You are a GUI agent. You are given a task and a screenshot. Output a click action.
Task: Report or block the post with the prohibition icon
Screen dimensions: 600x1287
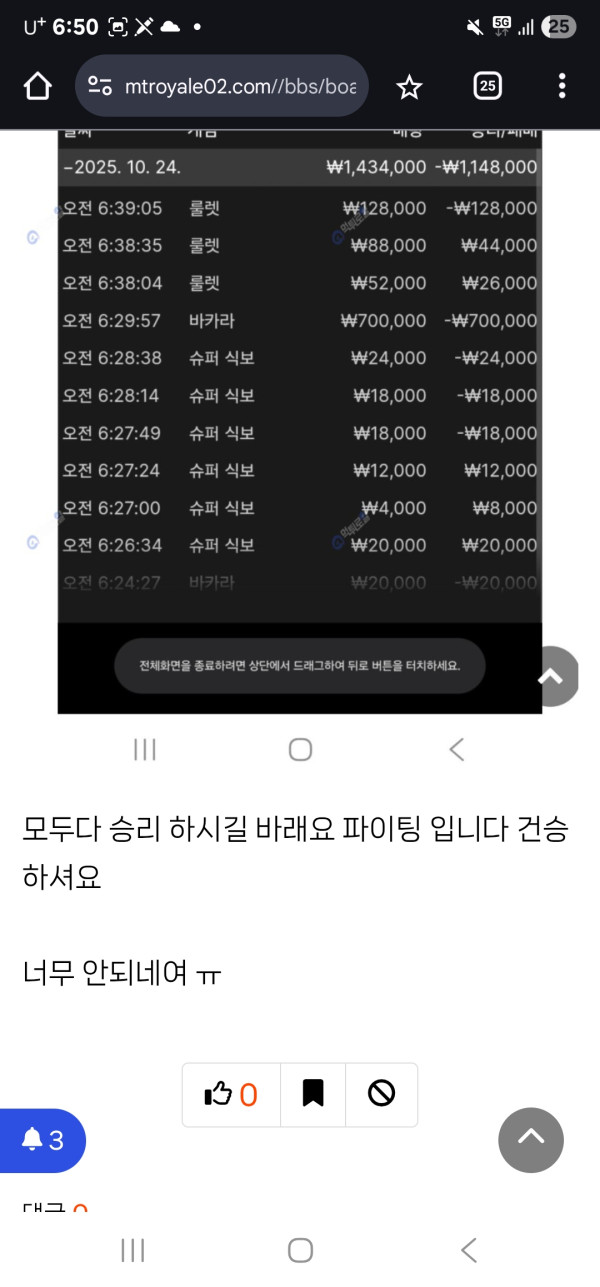381,1095
